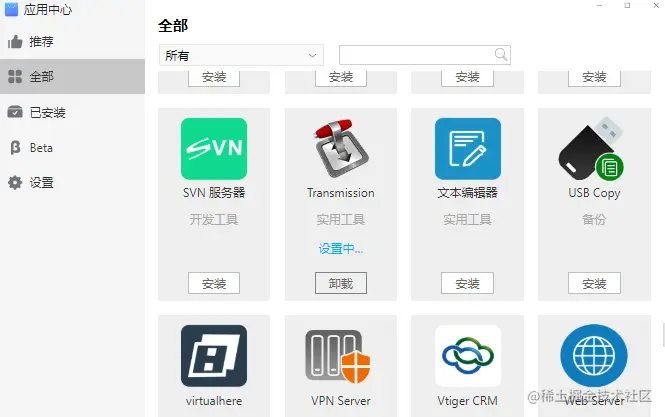
Task: Open Vtiger CRM app card
Action: (467, 363)
